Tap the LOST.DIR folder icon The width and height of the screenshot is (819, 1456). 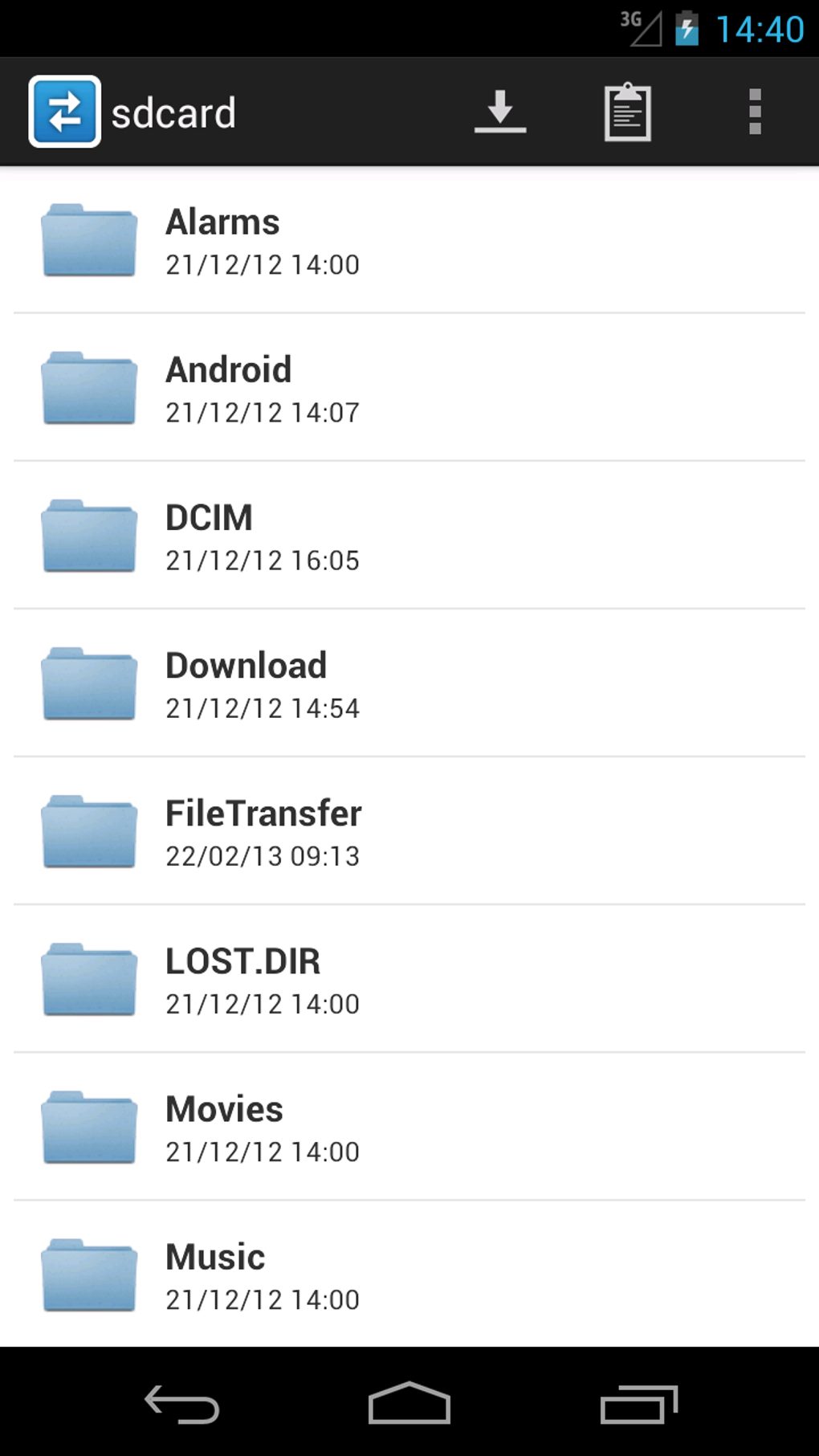(88, 979)
